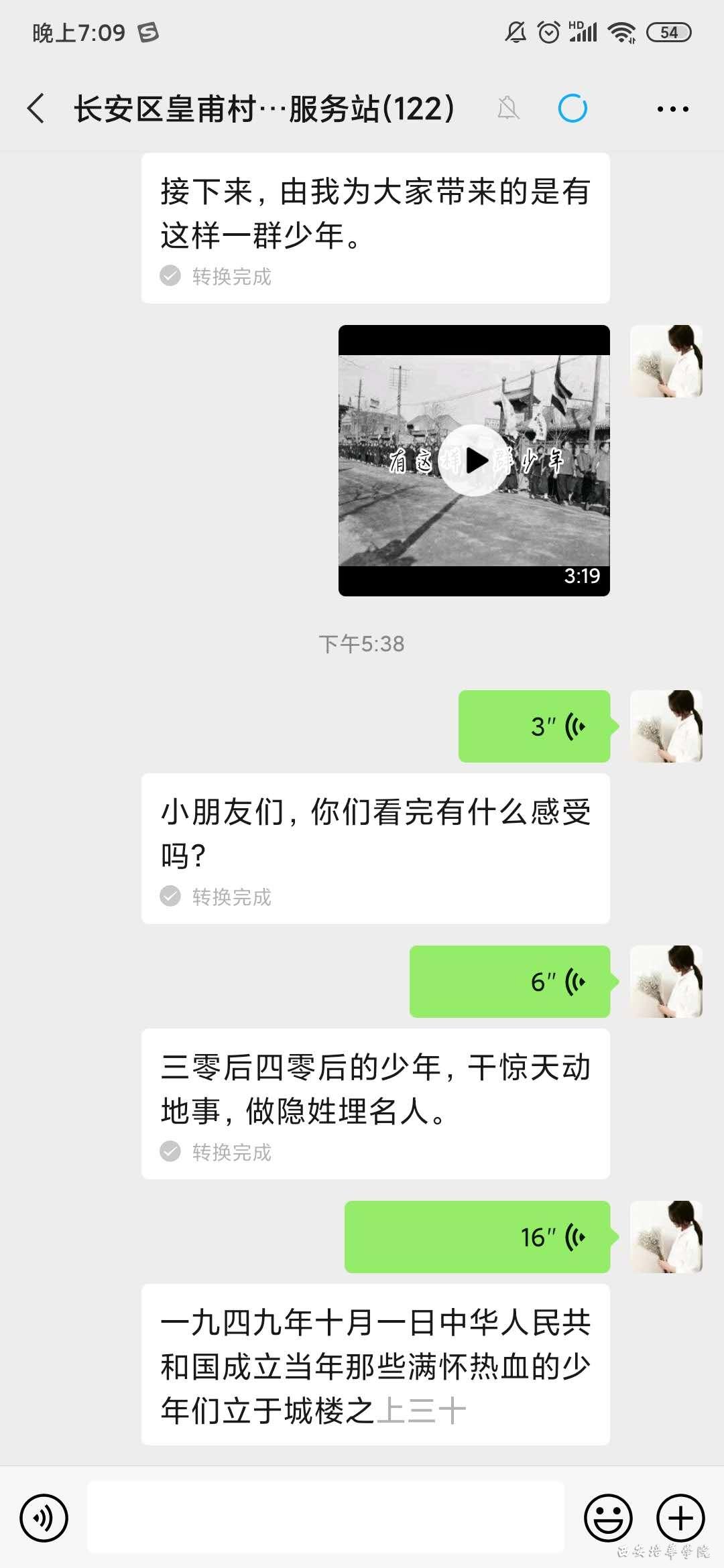724x1568 pixels.
Task: Focus the message text field
Action: click(326, 1518)
